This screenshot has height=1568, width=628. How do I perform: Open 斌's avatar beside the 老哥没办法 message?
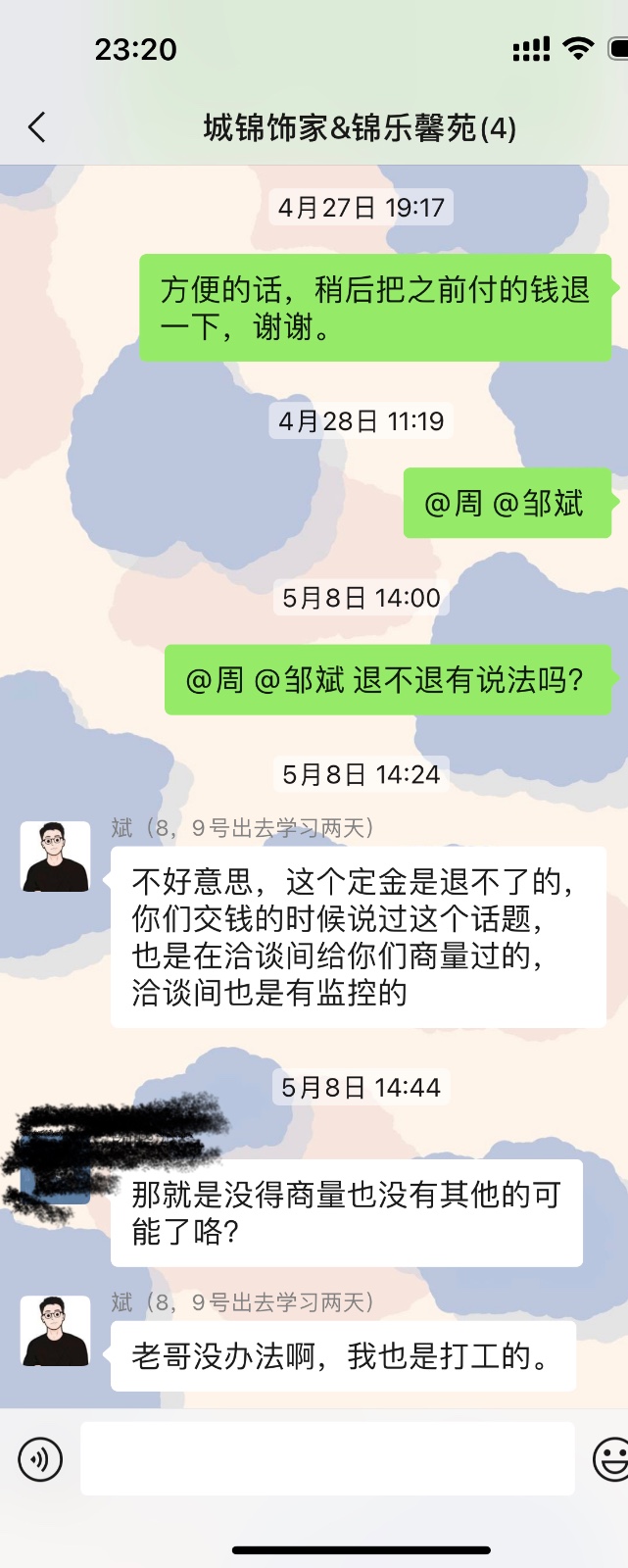55,1331
